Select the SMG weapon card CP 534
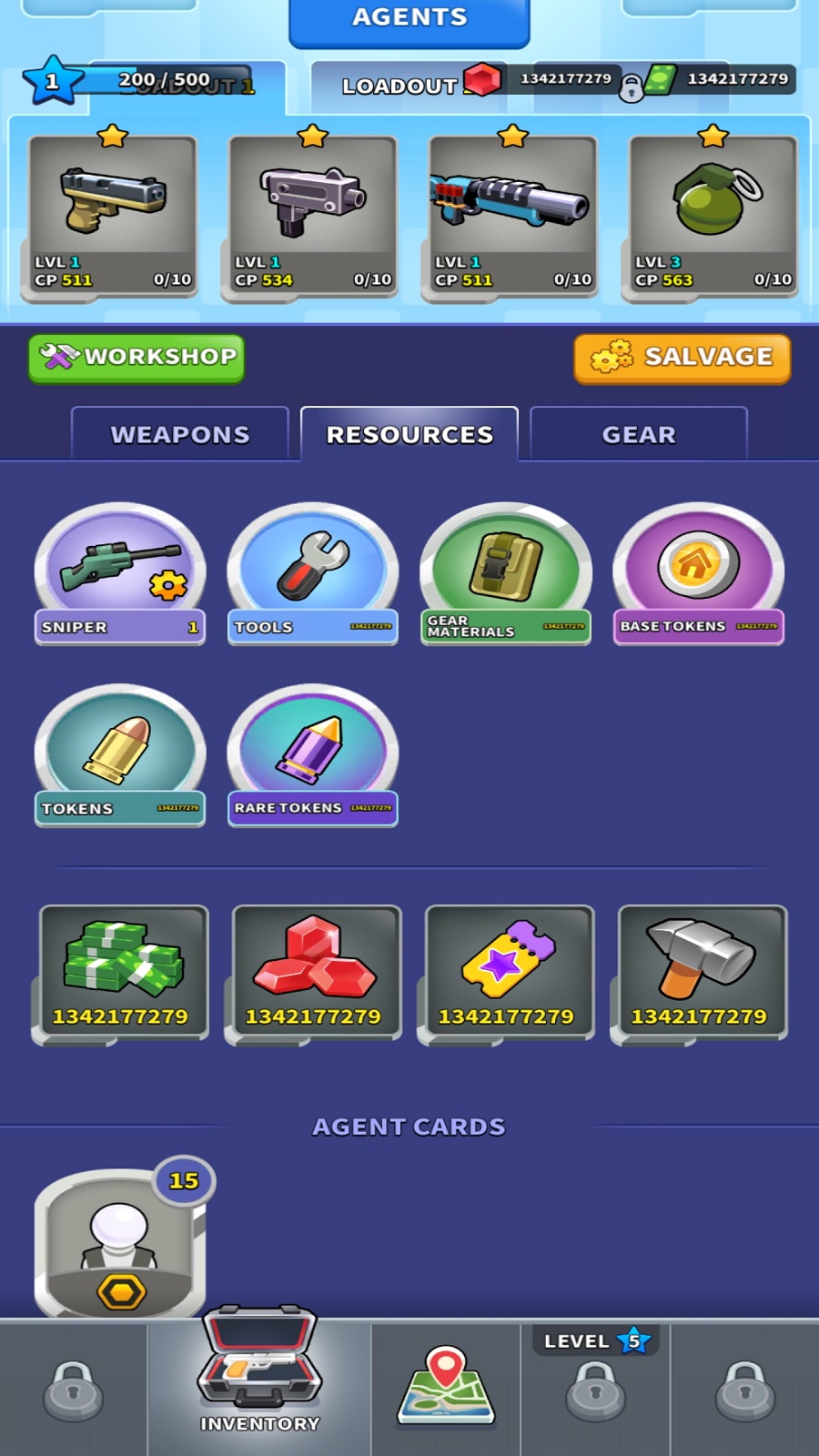Image resolution: width=819 pixels, height=1456 pixels. 313,215
